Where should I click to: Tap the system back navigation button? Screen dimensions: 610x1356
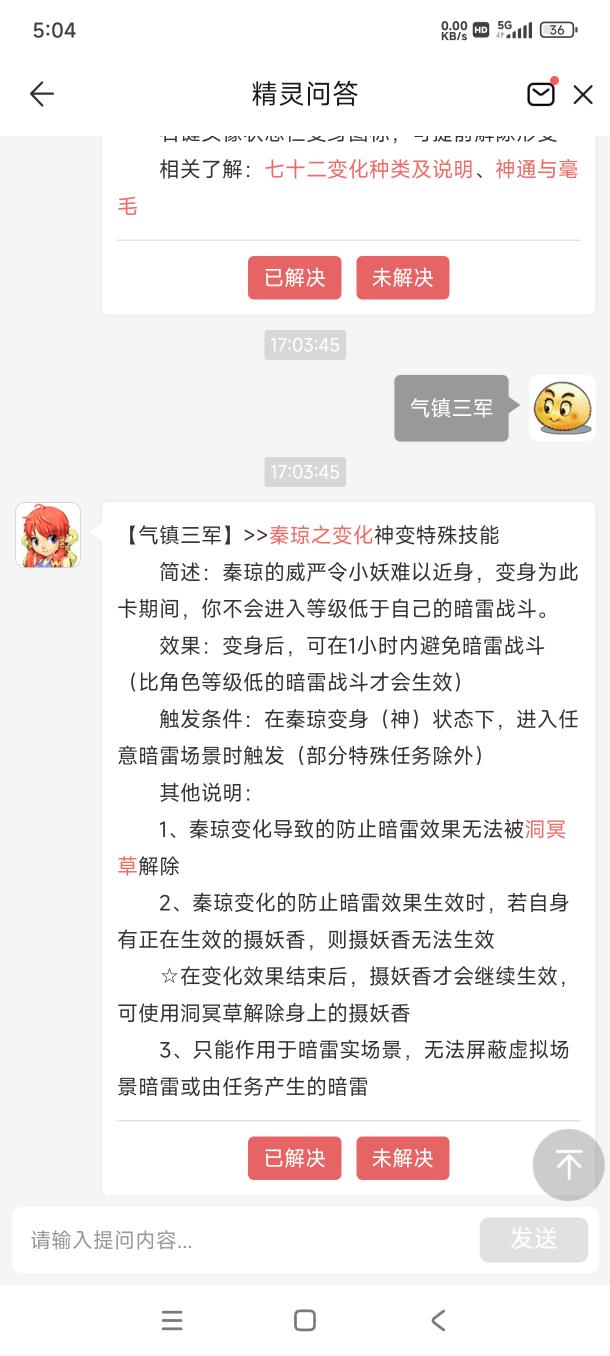[x=438, y=1320]
